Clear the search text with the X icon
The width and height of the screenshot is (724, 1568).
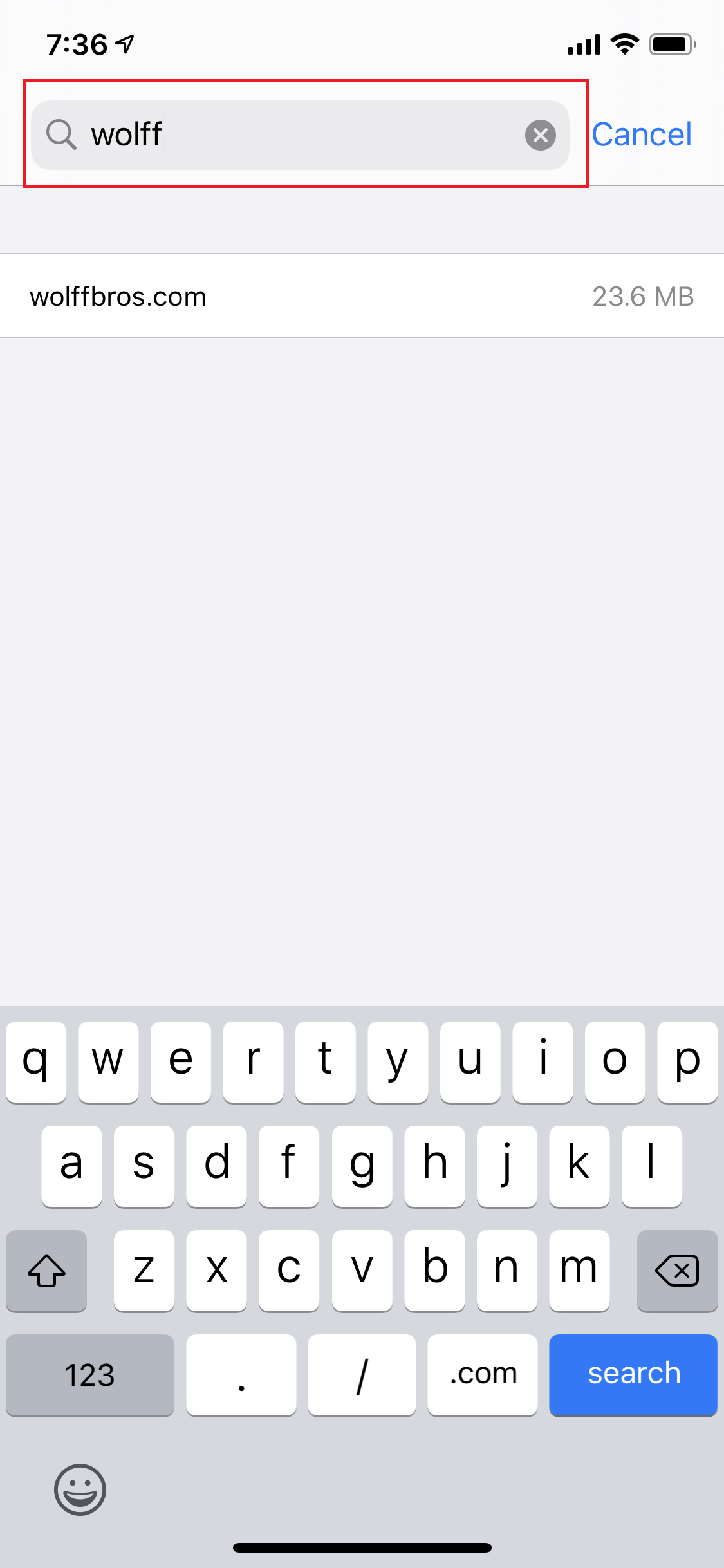point(540,135)
